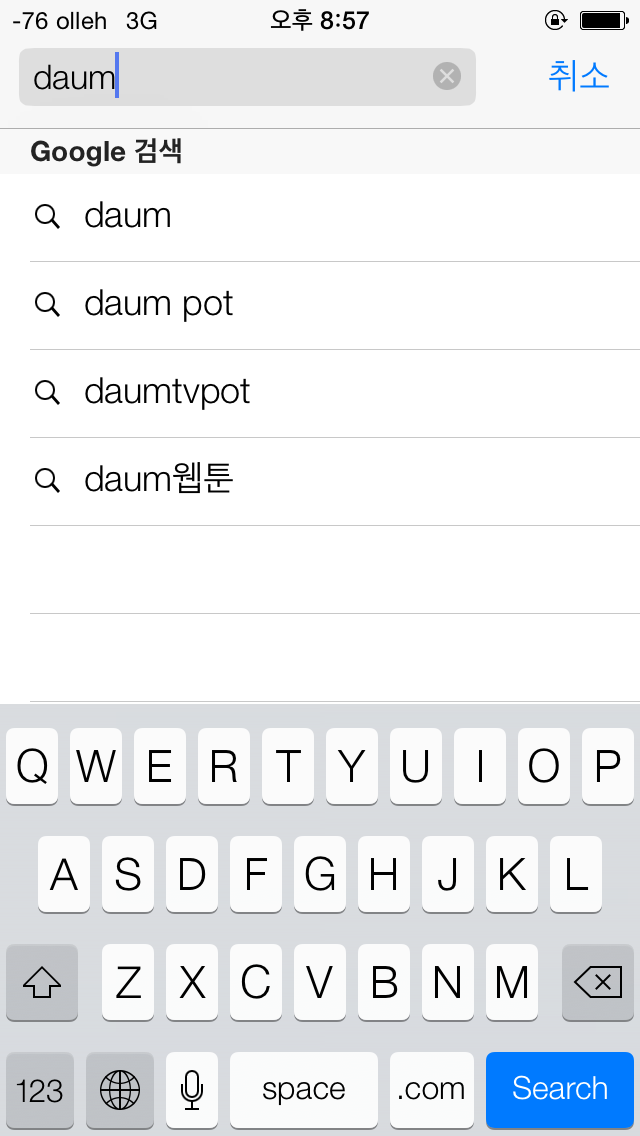Tap the address field containing daum
This screenshot has height=1136, width=640.
coord(247,77)
